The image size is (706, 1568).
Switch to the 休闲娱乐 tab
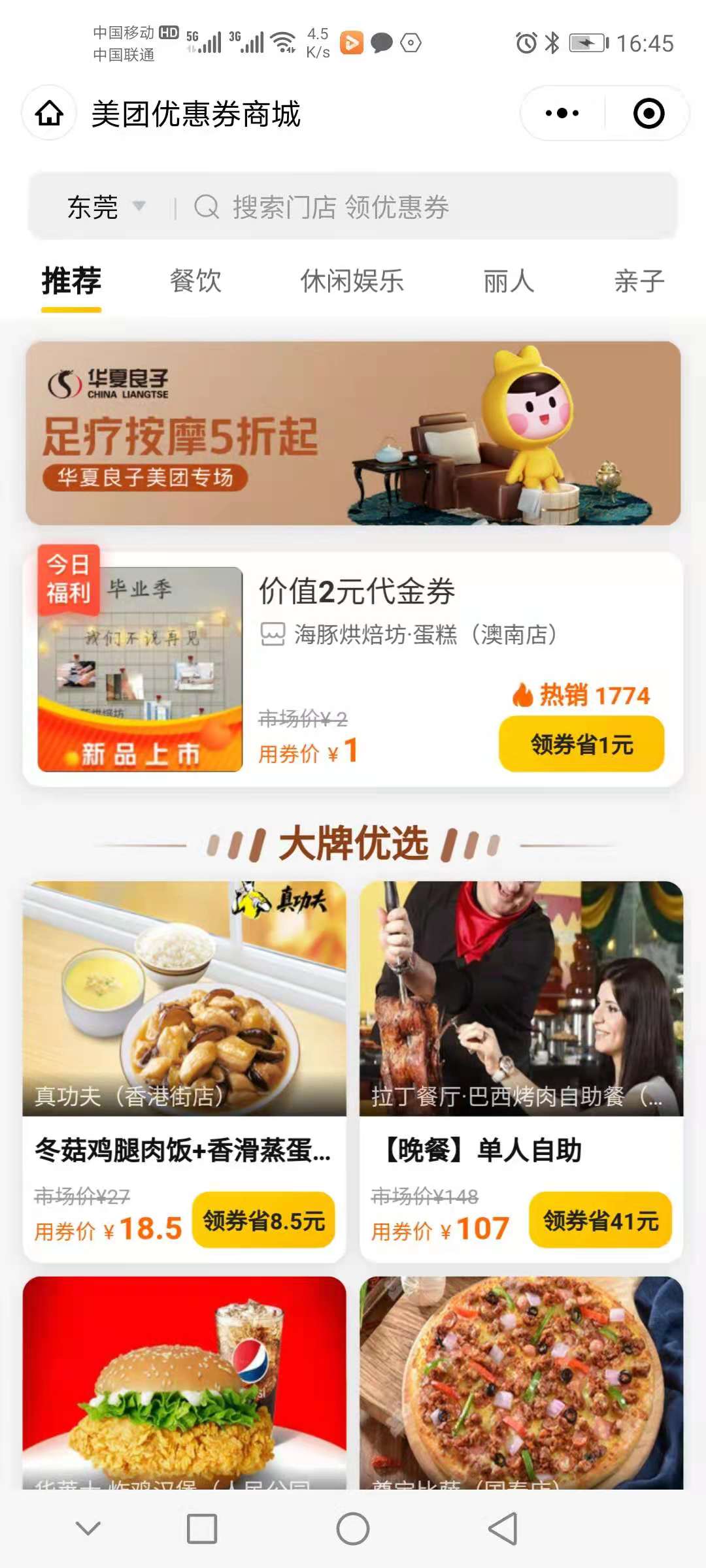pyautogui.click(x=352, y=282)
